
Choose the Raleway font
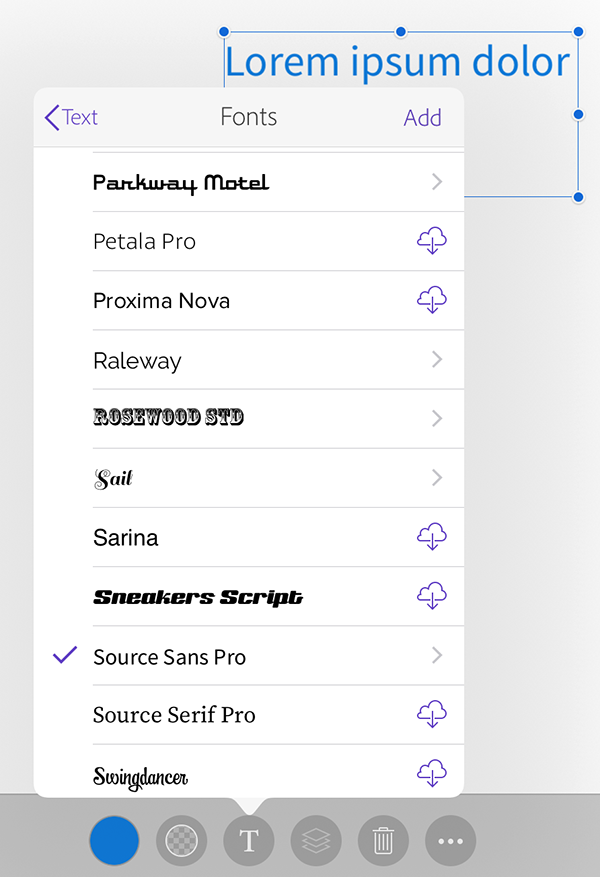(x=138, y=360)
